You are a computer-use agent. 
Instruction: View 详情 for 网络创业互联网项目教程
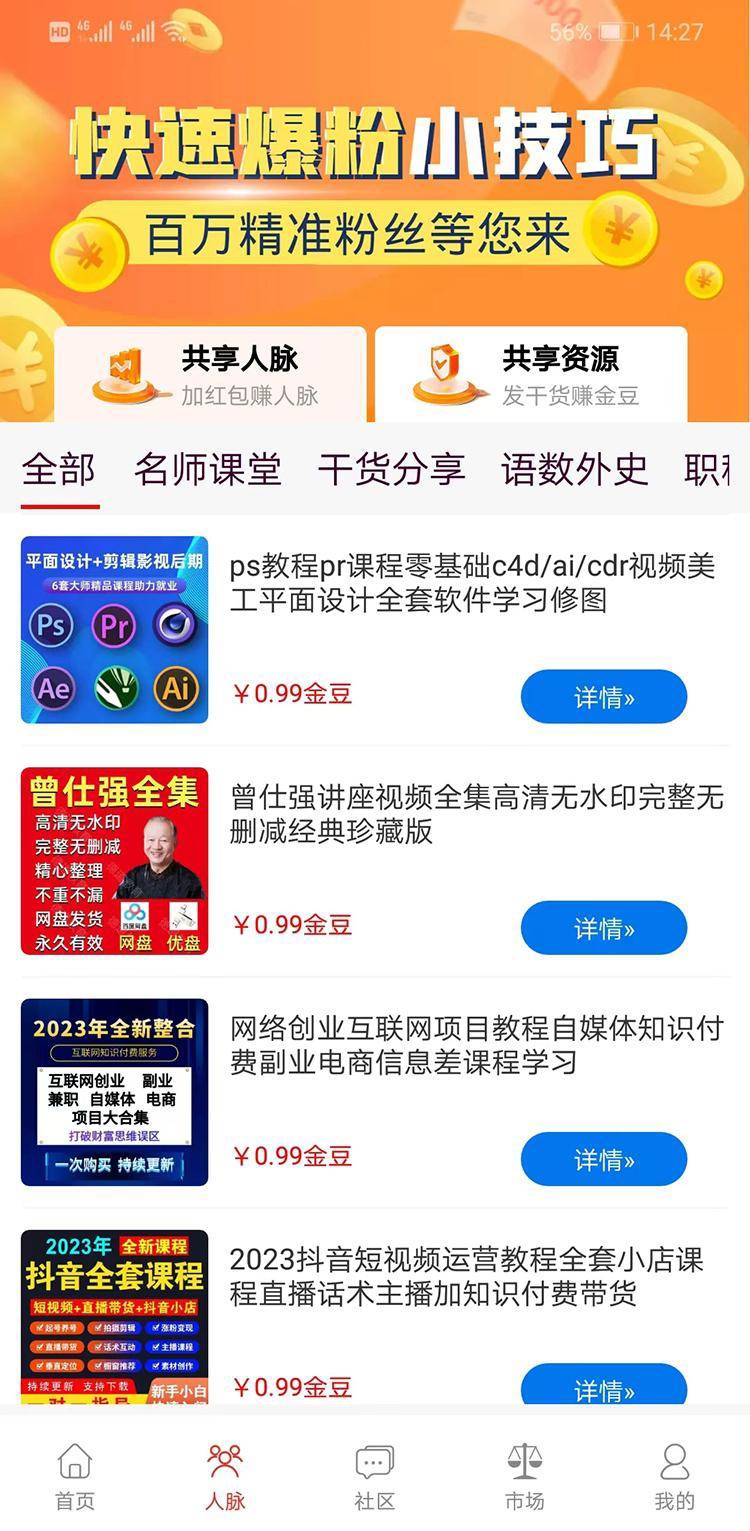(x=603, y=1159)
